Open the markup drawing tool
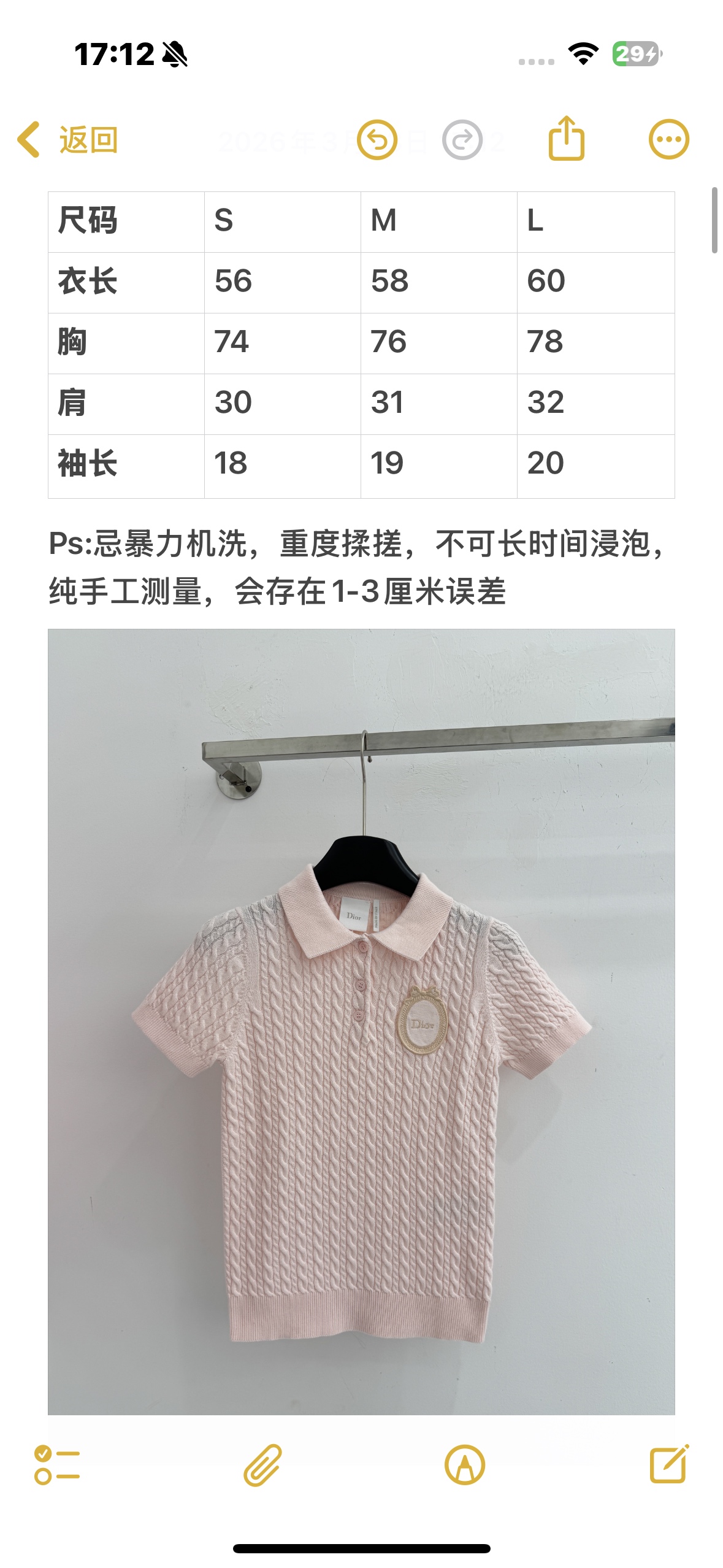Image resolution: width=723 pixels, height=1568 pixels. point(465,1465)
